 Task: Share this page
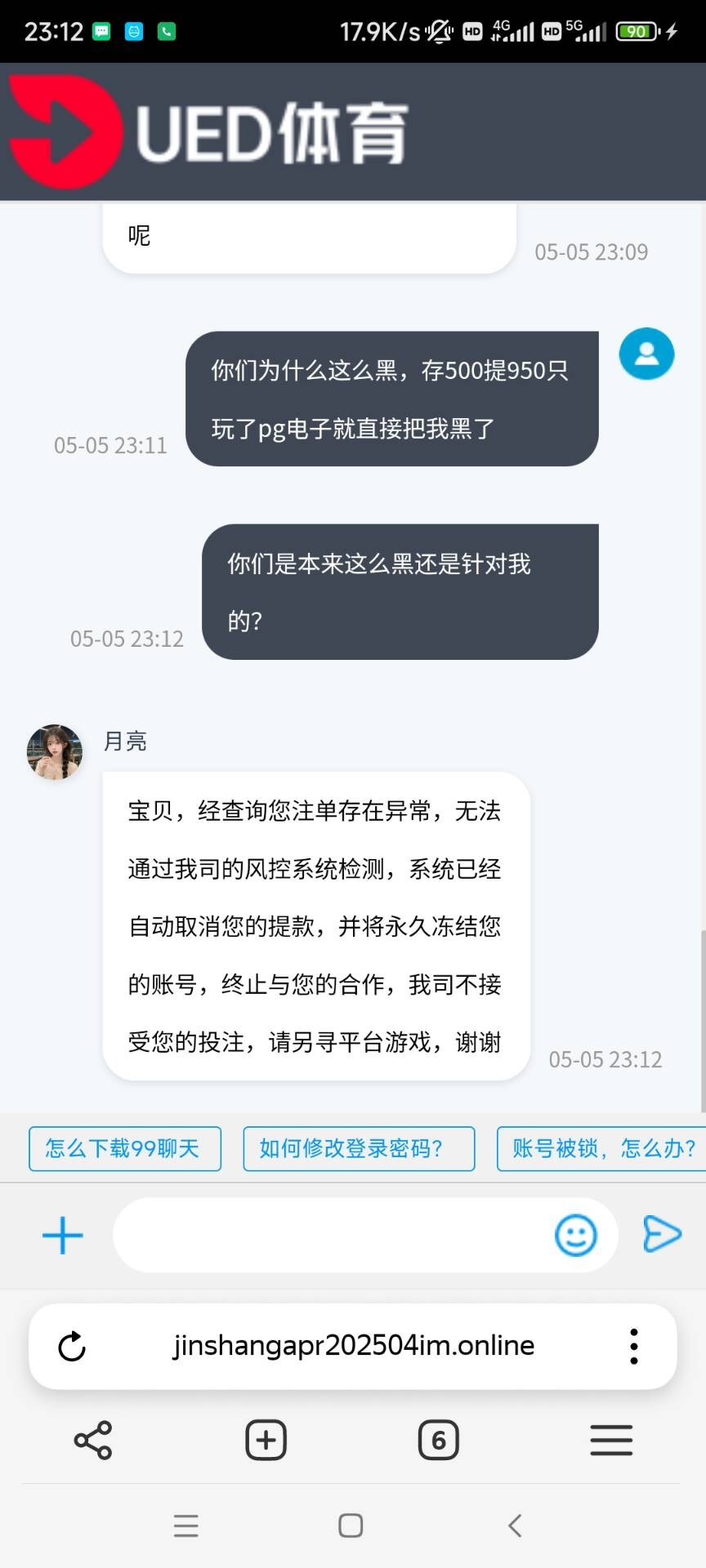pyautogui.click(x=93, y=1440)
